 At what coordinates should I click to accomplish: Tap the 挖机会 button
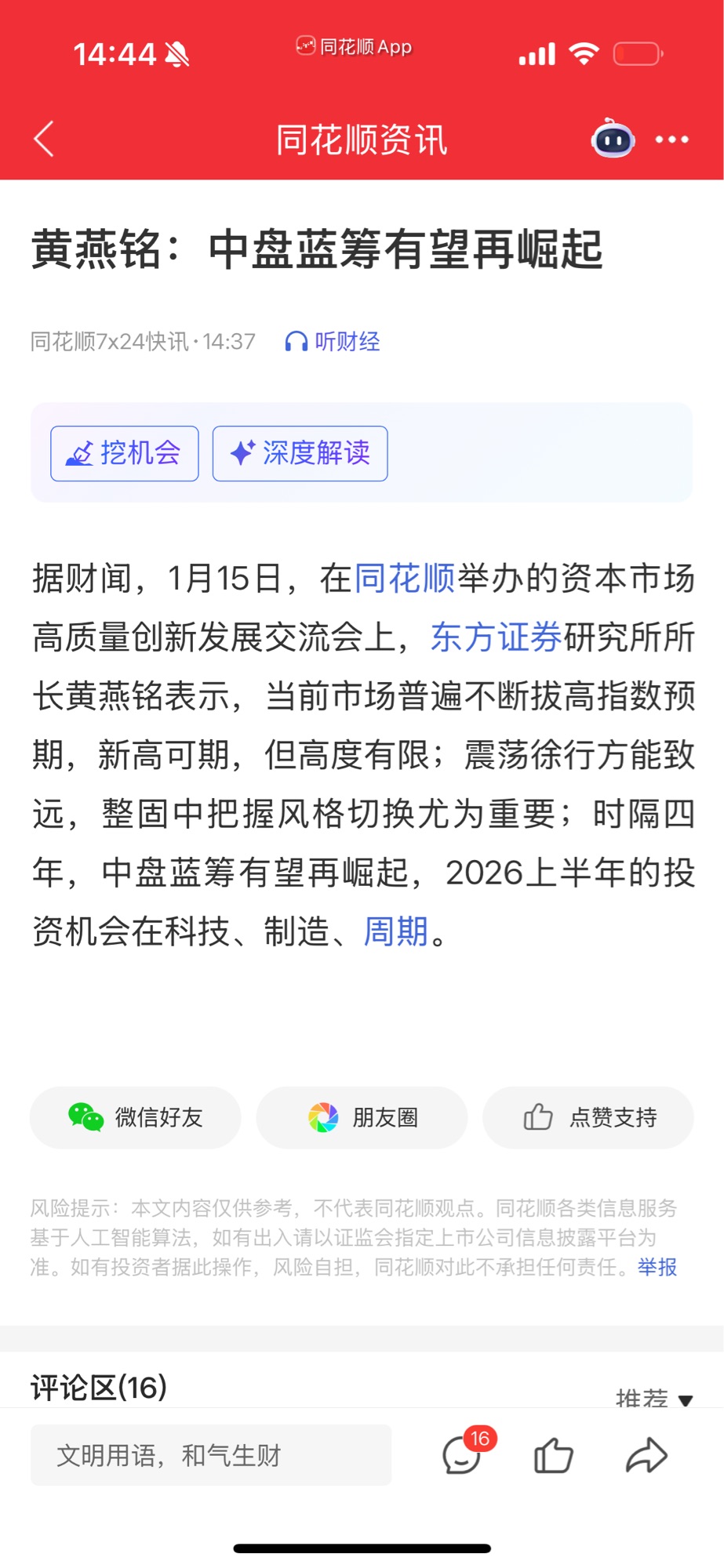pyautogui.click(x=125, y=453)
